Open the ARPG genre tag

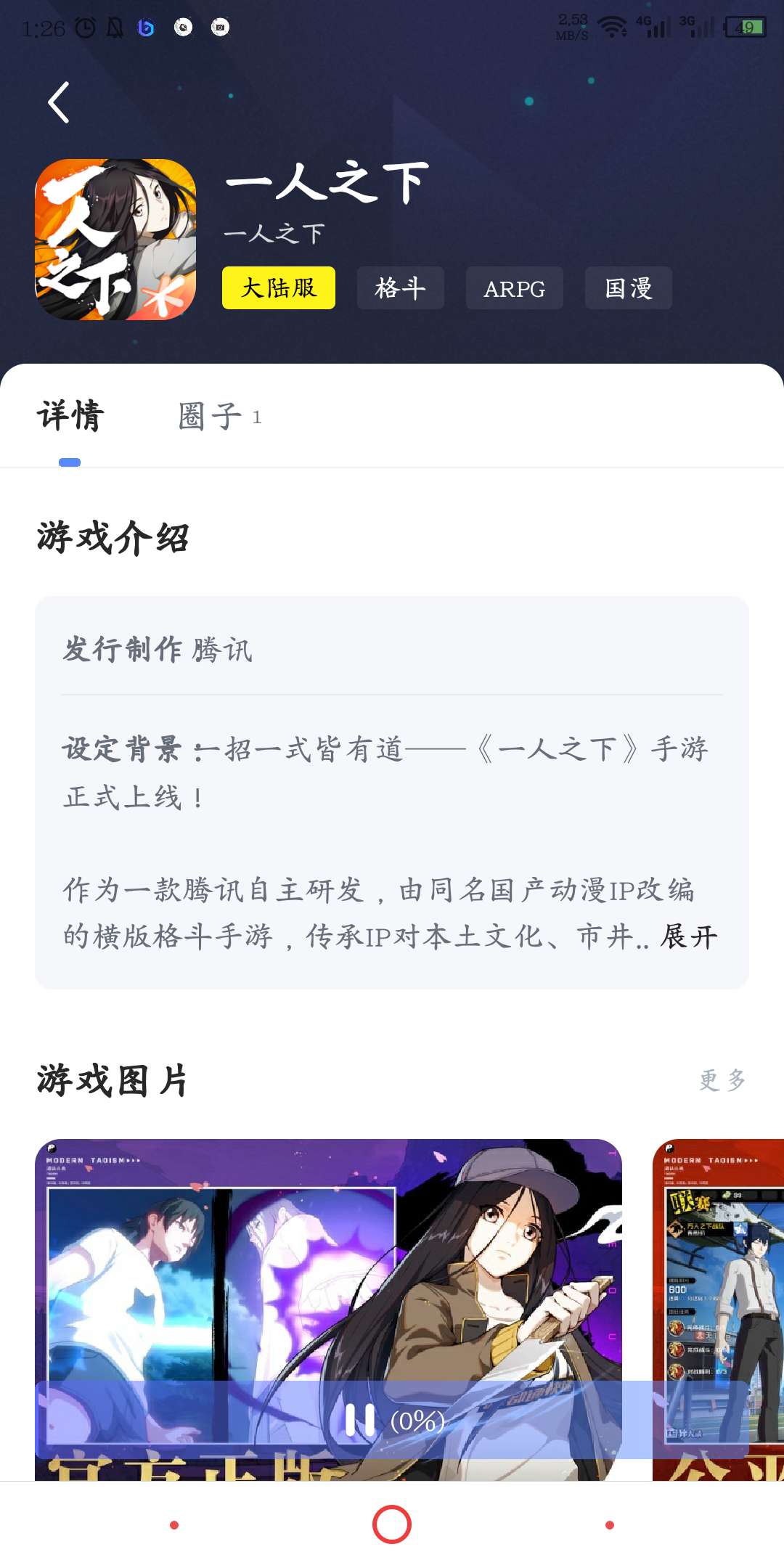pos(514,288)
